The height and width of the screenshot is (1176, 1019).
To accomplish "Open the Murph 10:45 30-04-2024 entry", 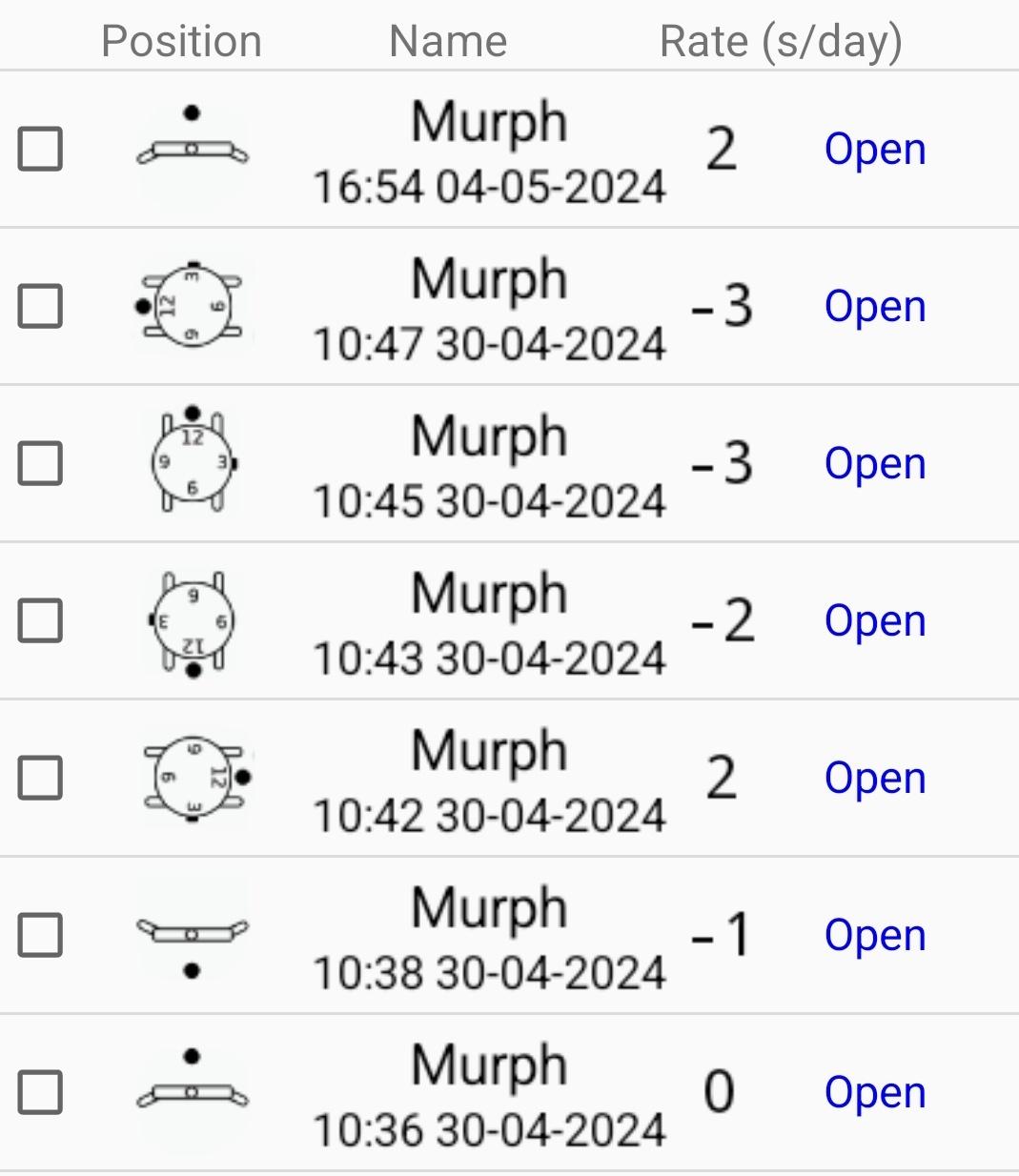I will pos(874,464).
